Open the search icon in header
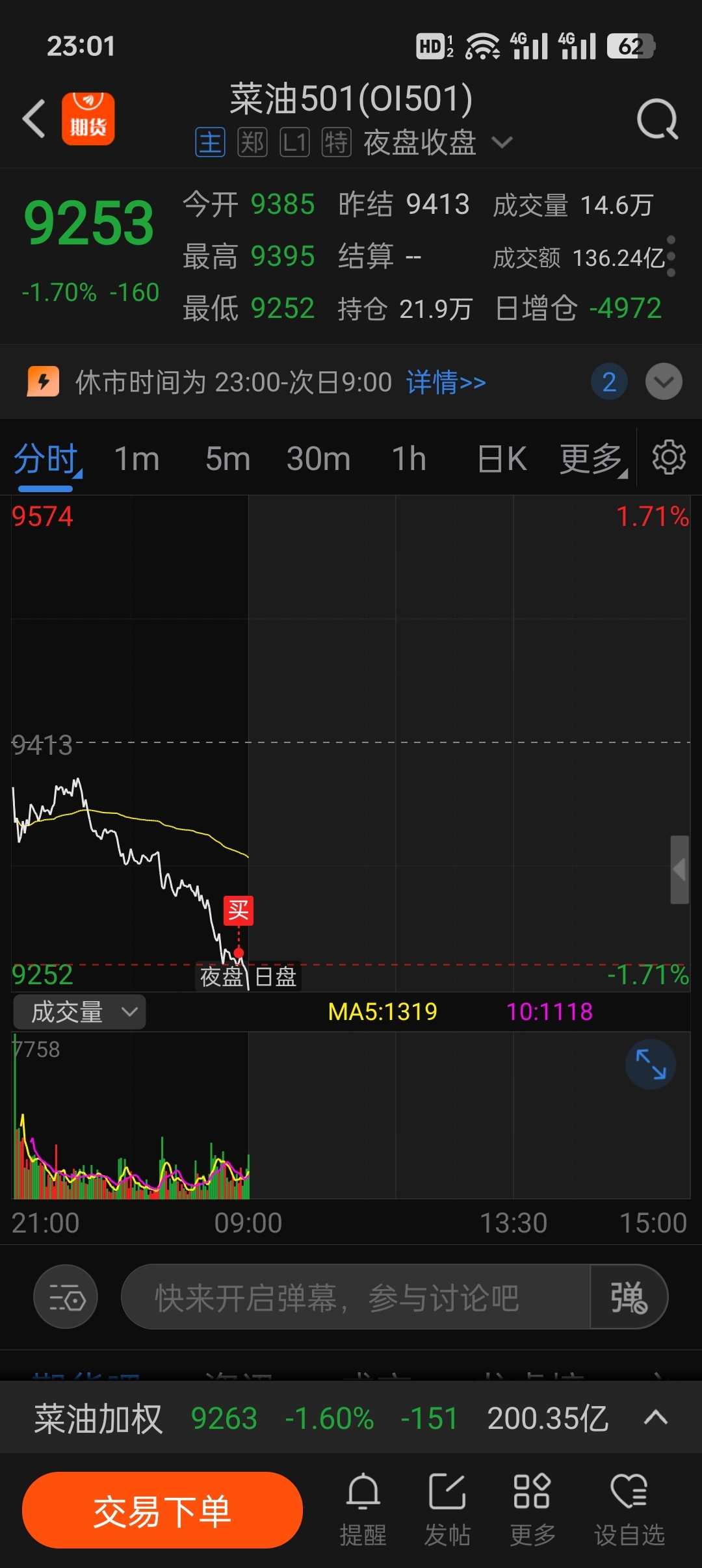The width and height of the screenshot is (702, 1568). tap(657, 120)
